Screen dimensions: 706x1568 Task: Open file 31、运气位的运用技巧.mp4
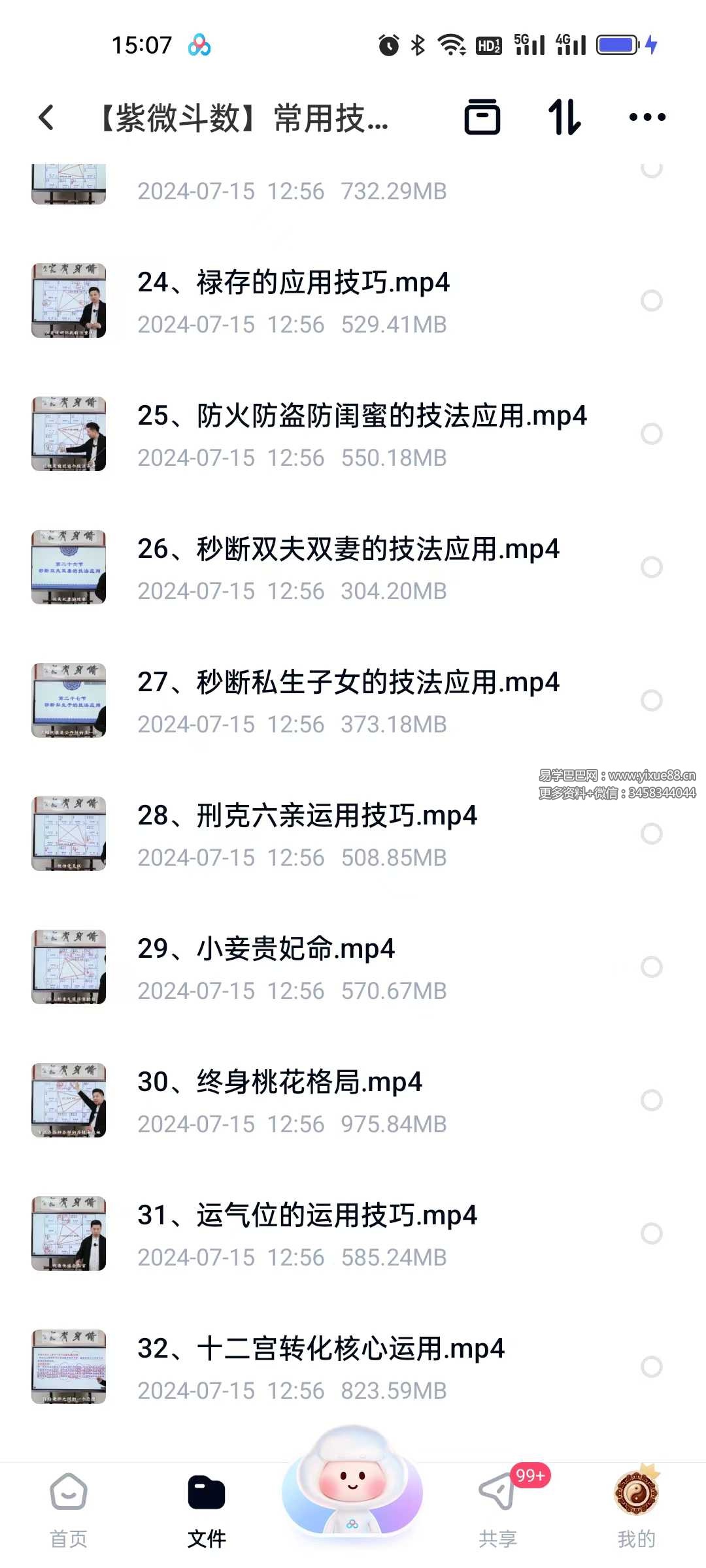click(307, 1216)
